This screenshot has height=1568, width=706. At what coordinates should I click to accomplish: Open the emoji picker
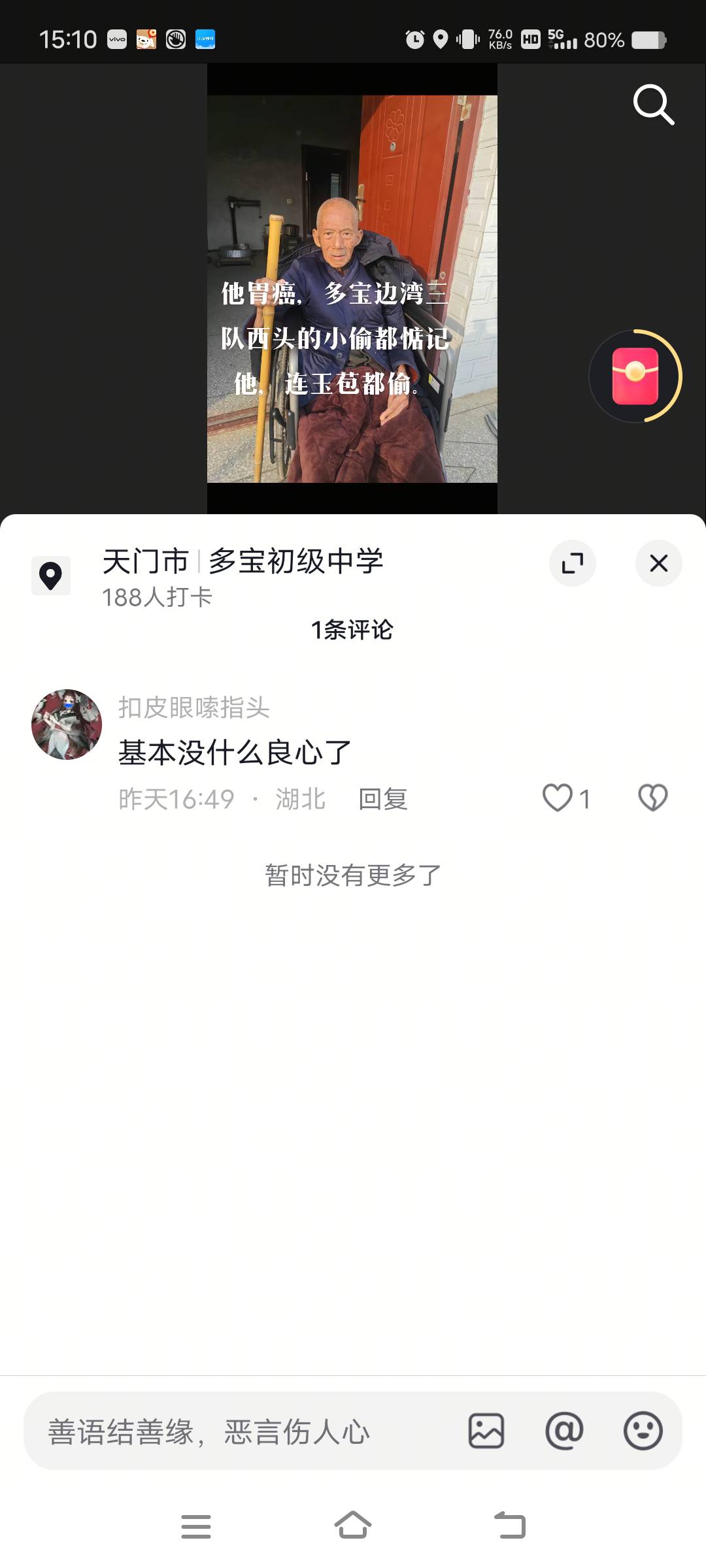(643, 1431)
